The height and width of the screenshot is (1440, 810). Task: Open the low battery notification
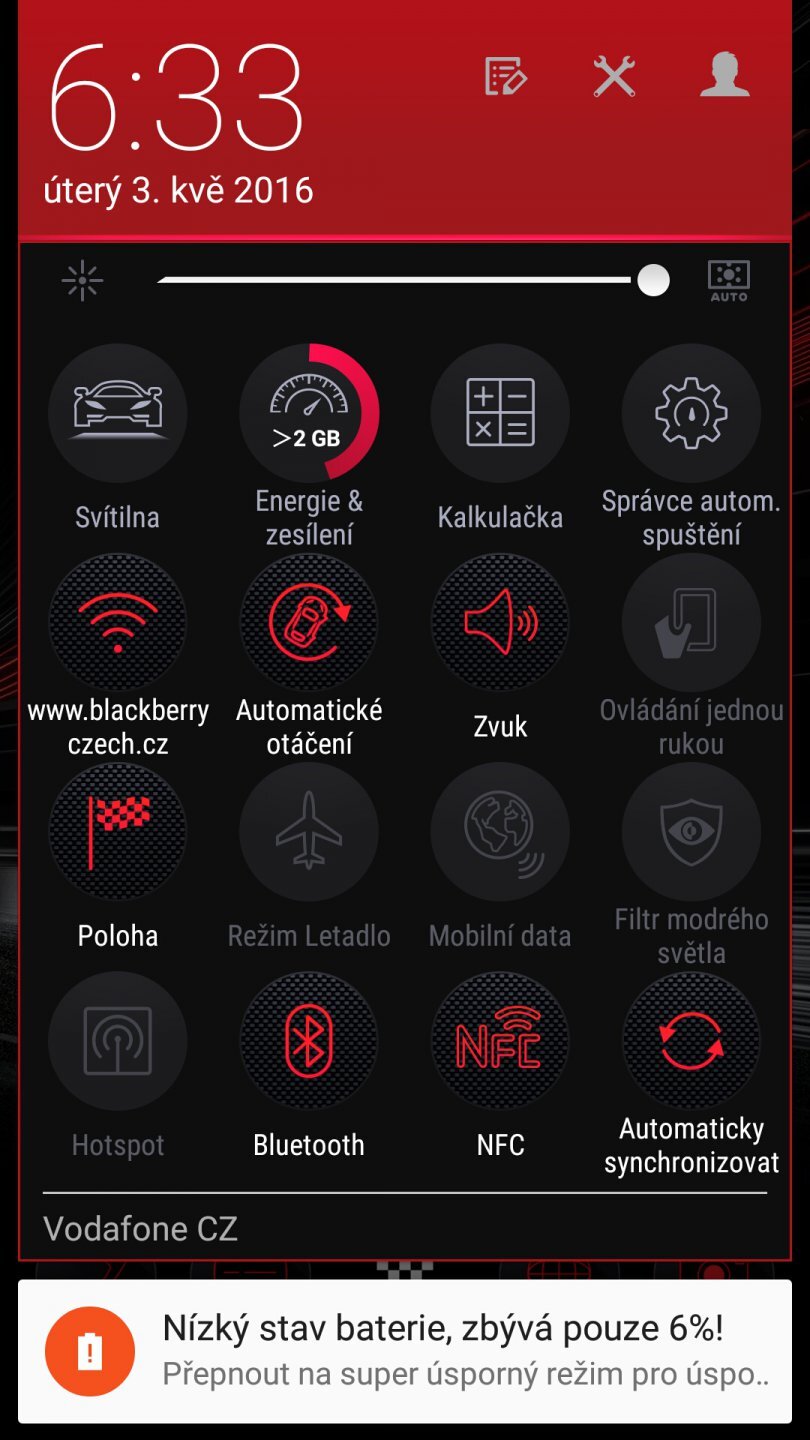click(x=405, y=1350)
